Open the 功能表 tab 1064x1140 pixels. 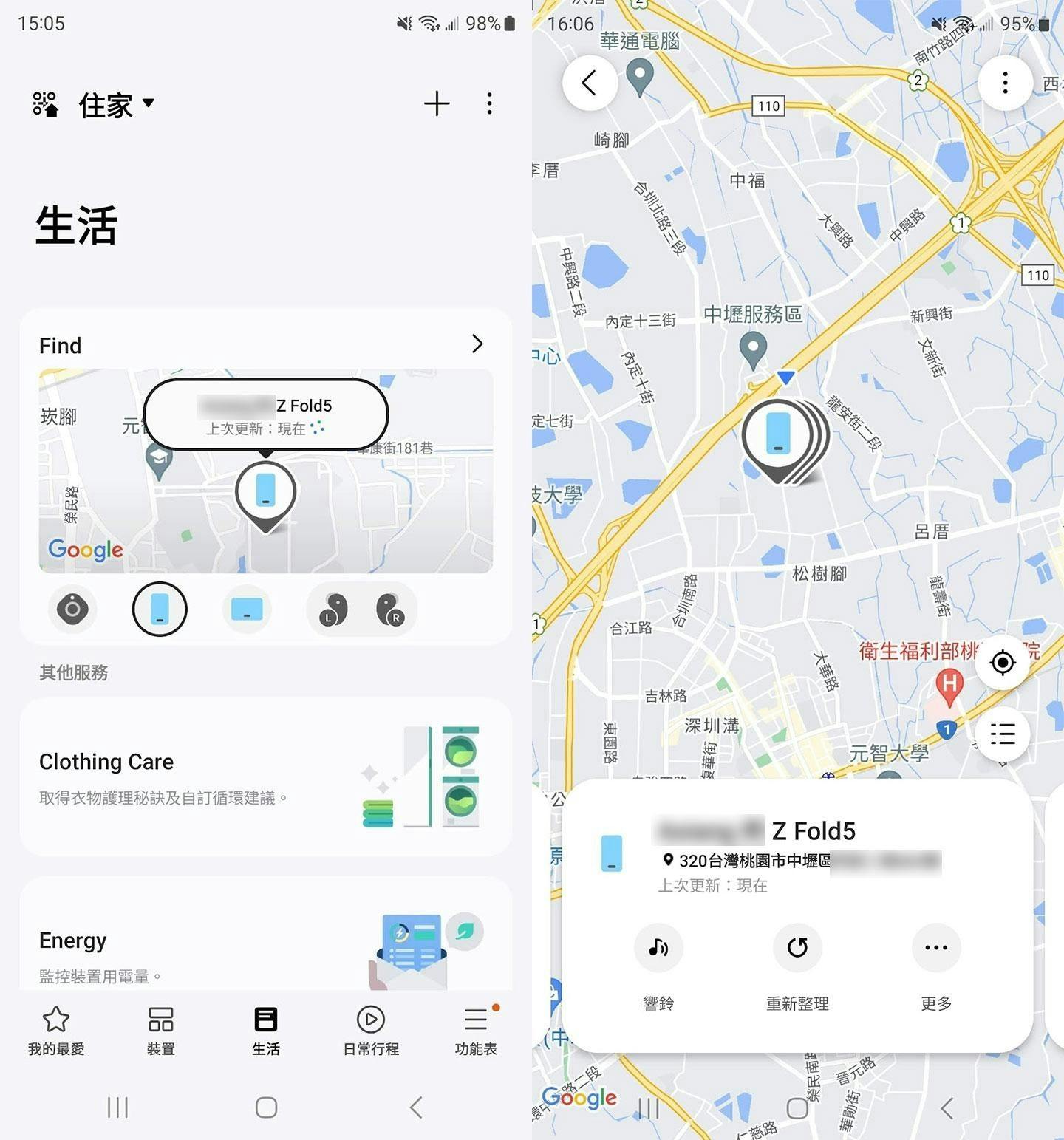(476, 1031)
